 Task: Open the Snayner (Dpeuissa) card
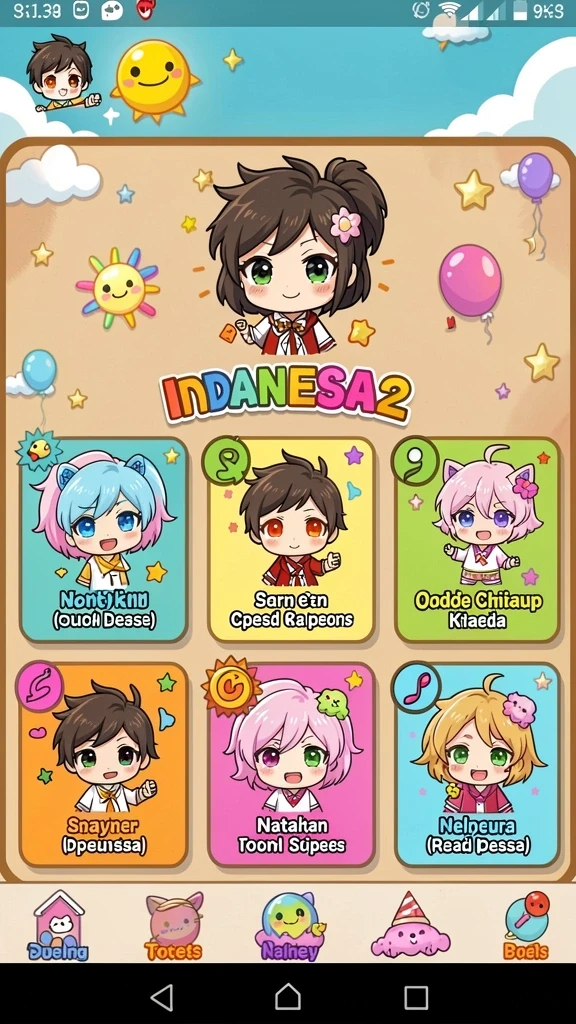(104, 765)
